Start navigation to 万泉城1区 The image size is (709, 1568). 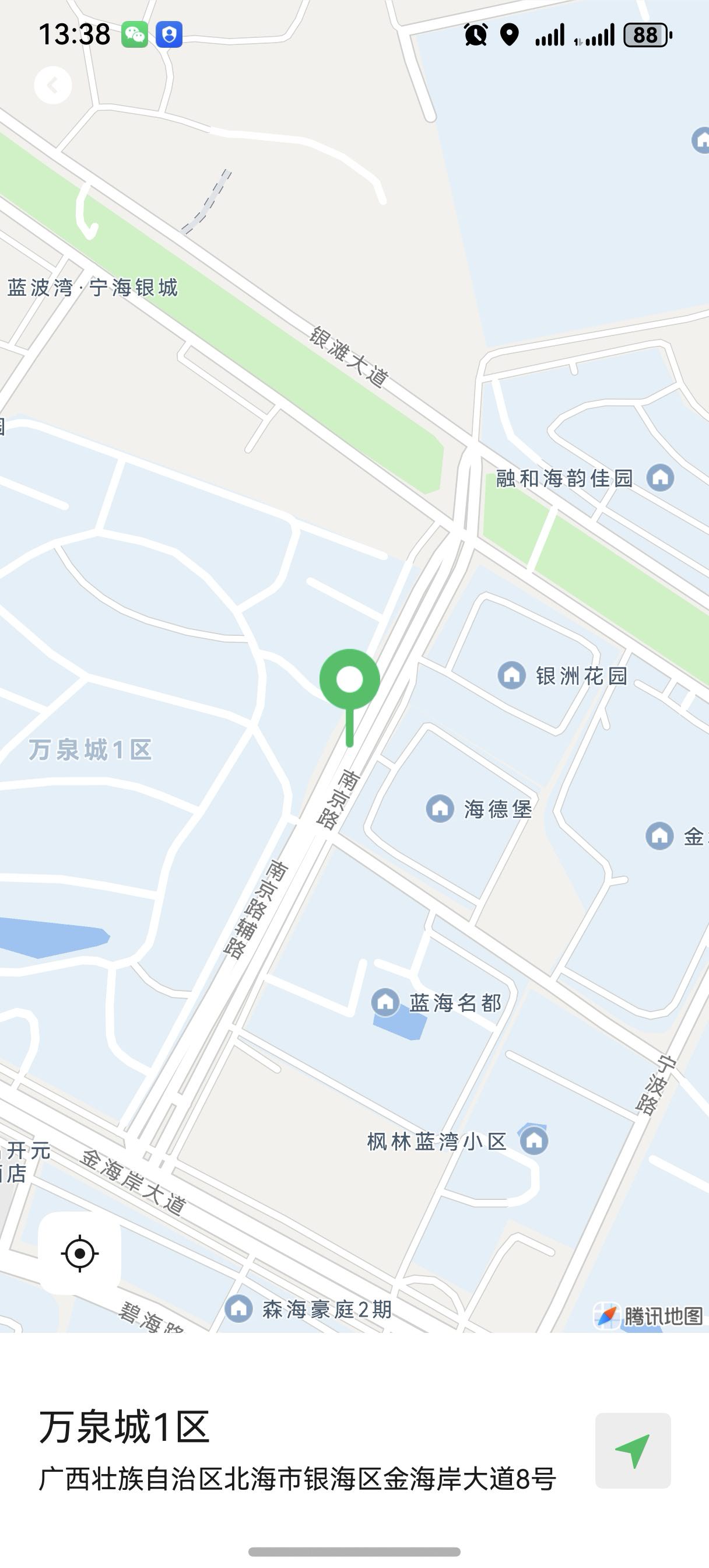tap(632, 1450)
